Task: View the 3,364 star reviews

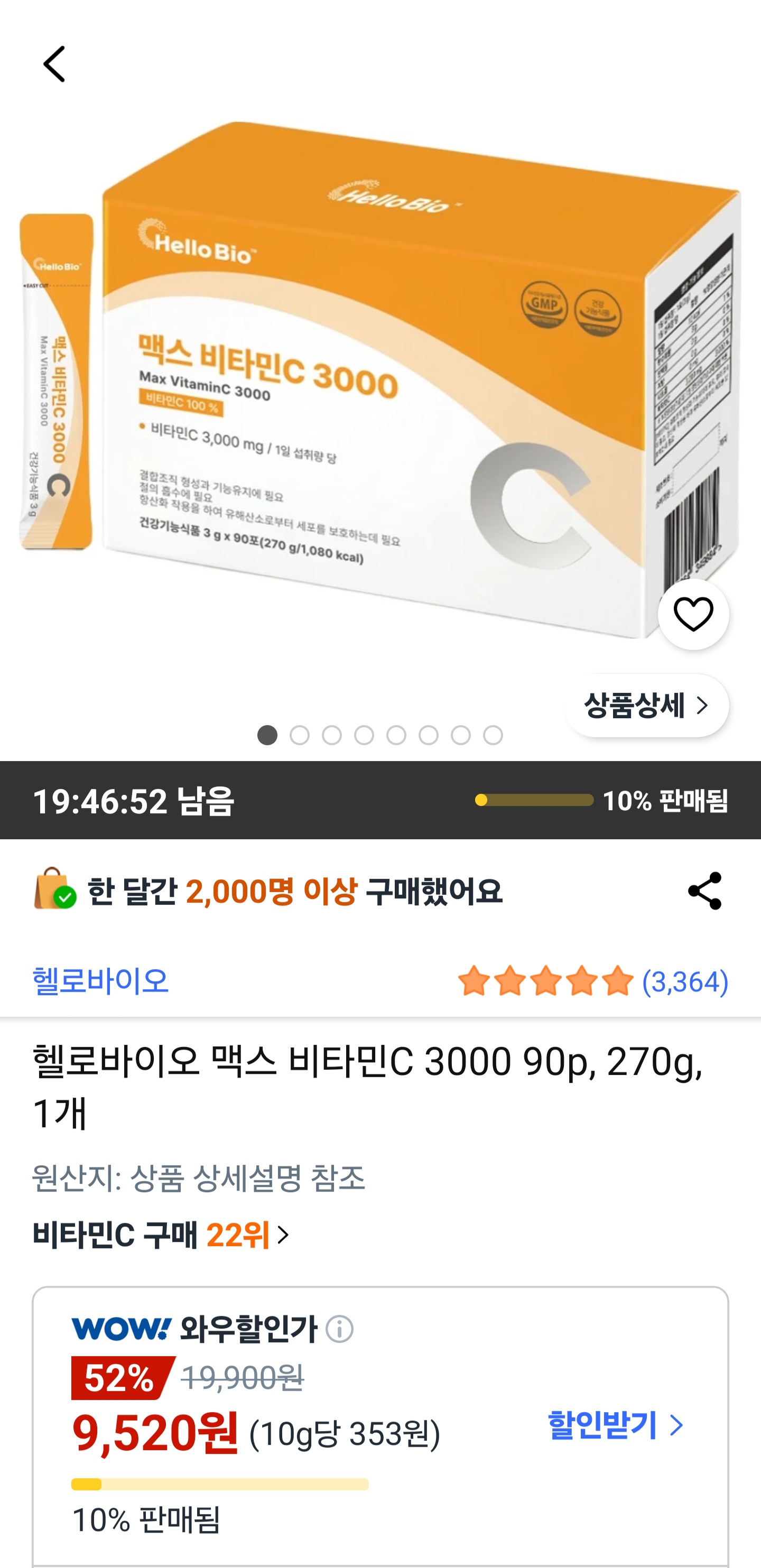Action: point(592,981)
